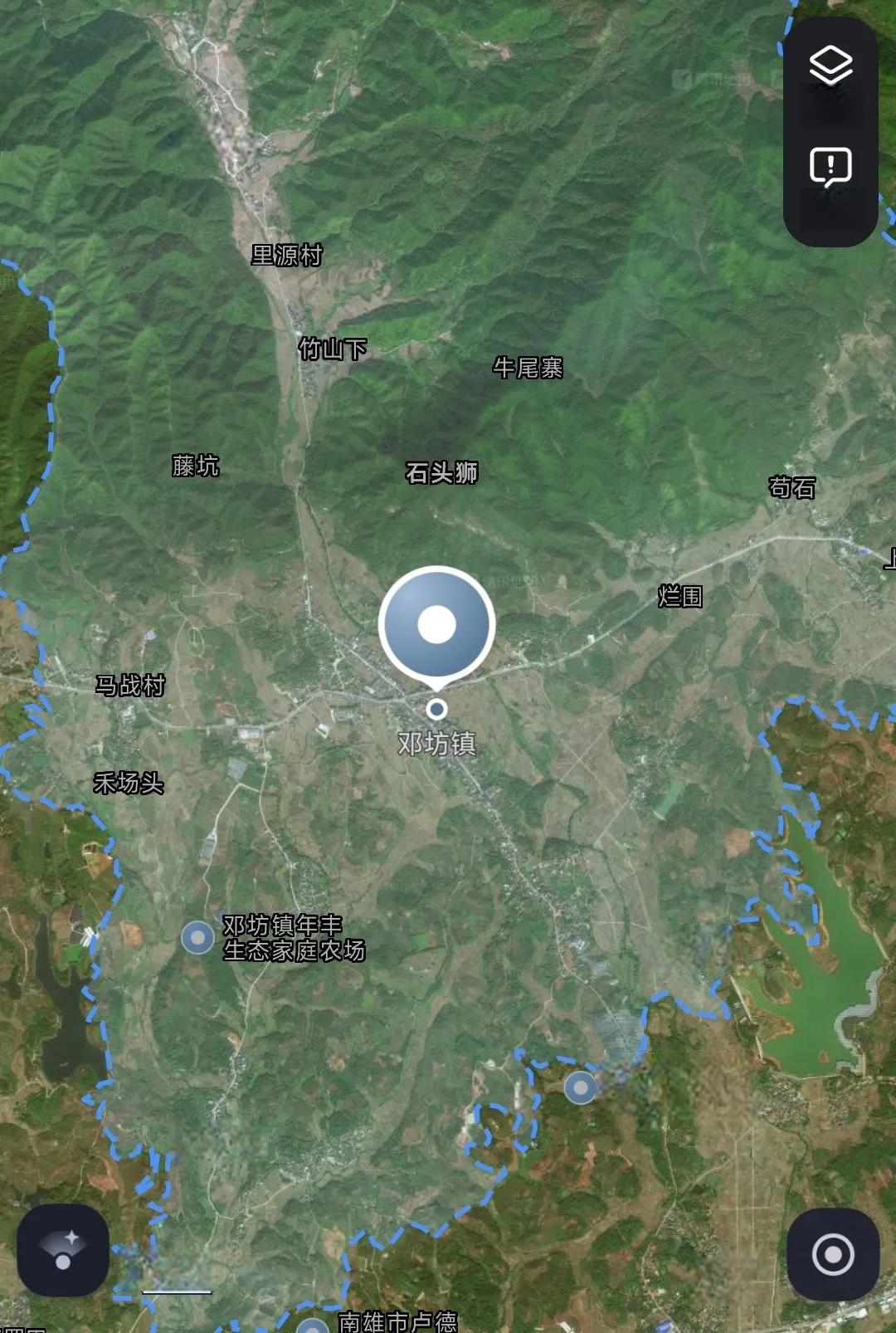The width and height of the screenshot is (896, 1333).
Task: Open the map layers selector
Action: (x=830, y=66)
